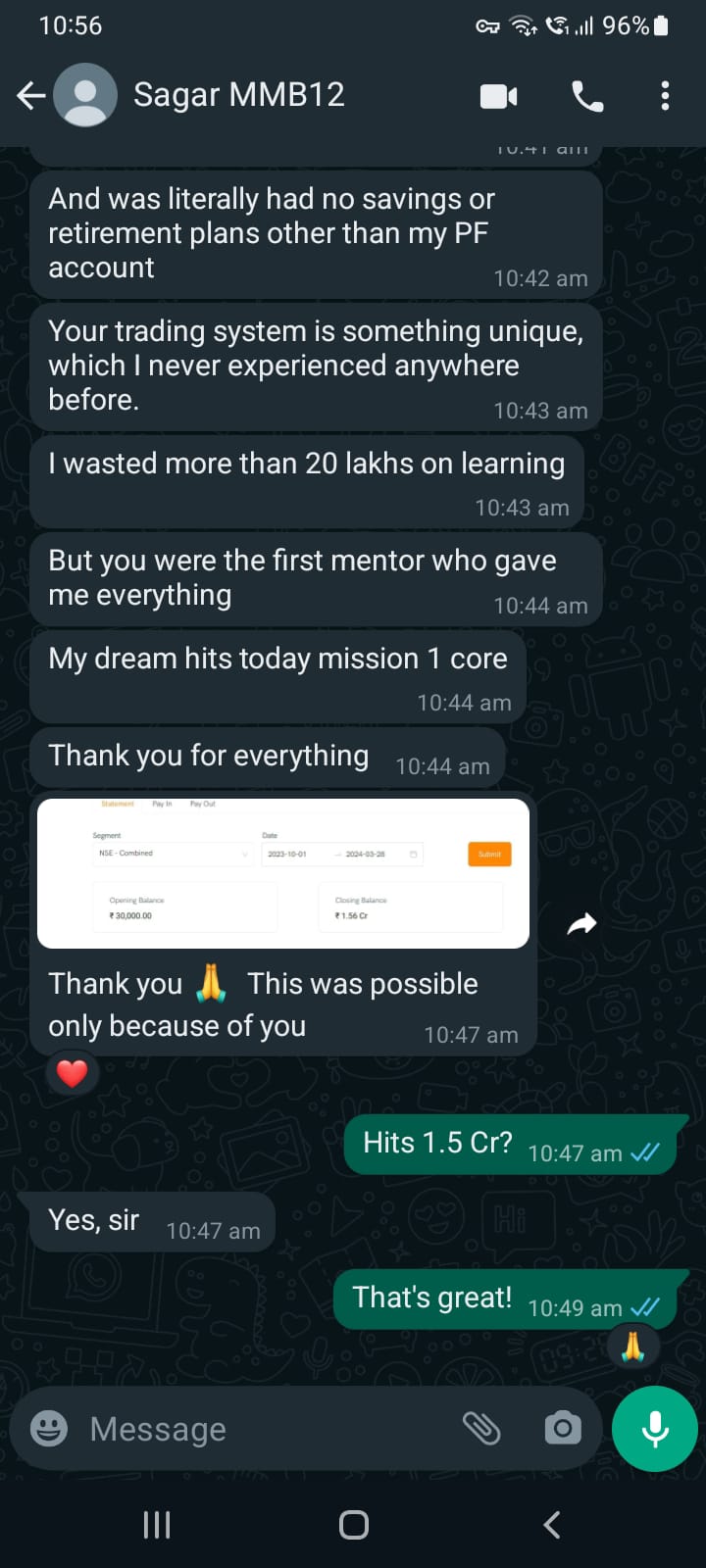
Task: Open the shared statement screenshot image
Action: (283, 873)
